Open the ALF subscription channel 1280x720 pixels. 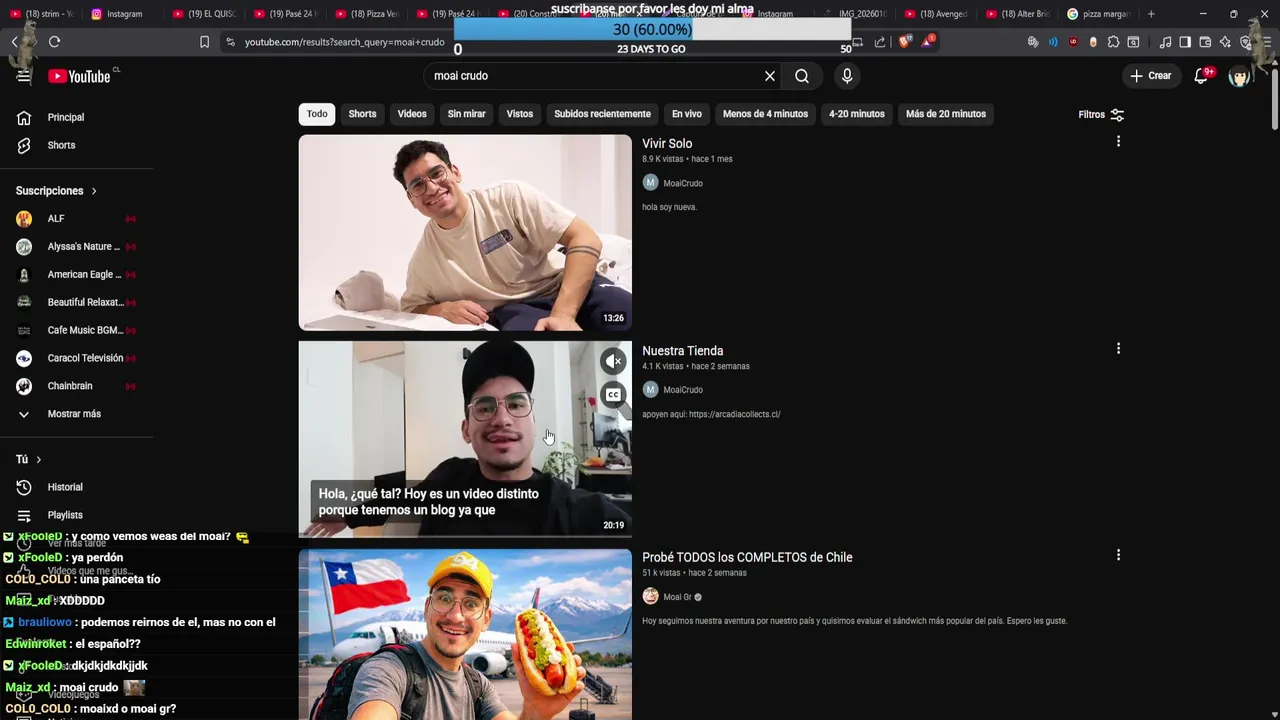pyautogui.click(x=56, y=218)
